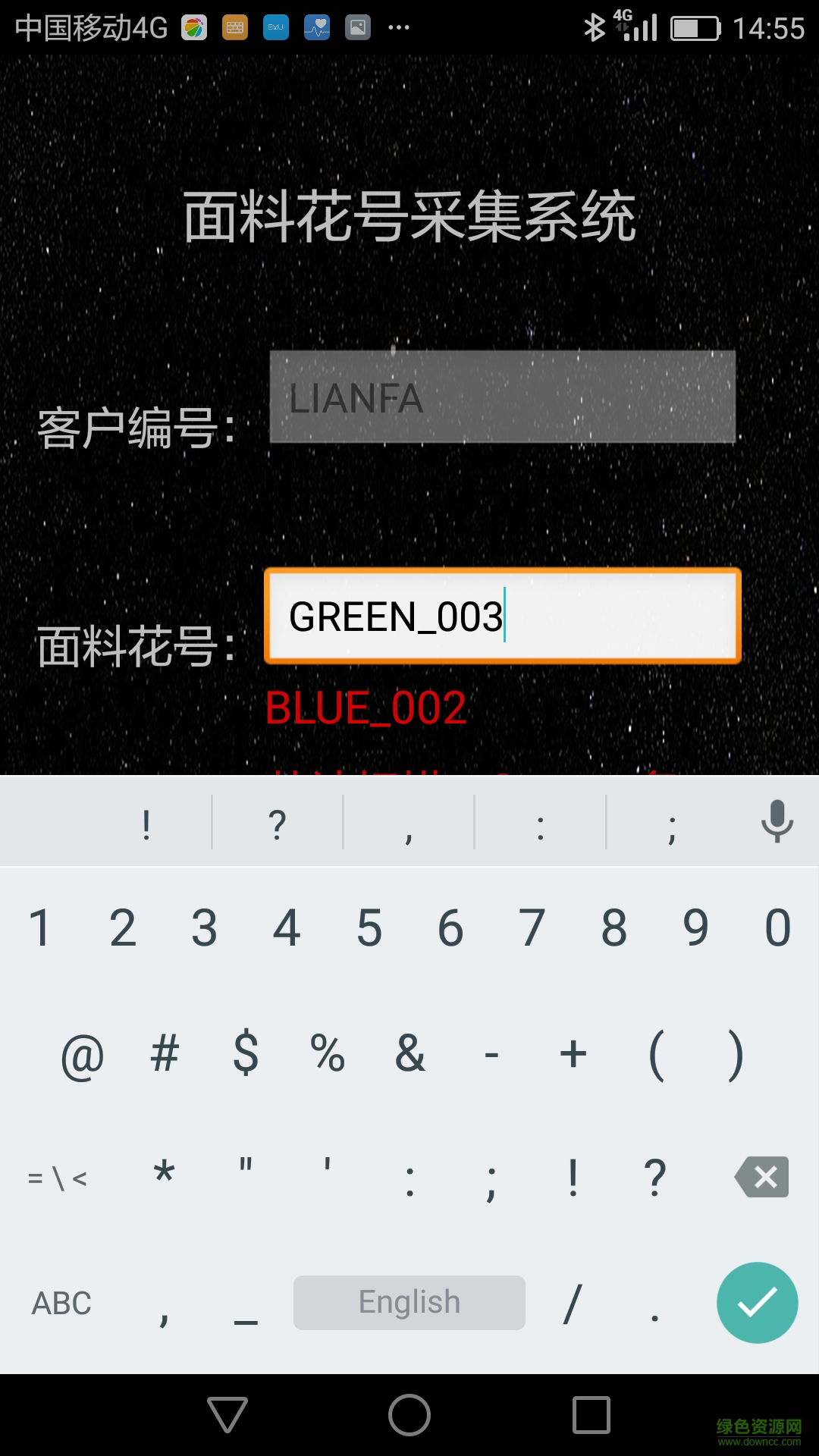Enter the digit 0
819x1456 pixels.
[x=777, y=927]
